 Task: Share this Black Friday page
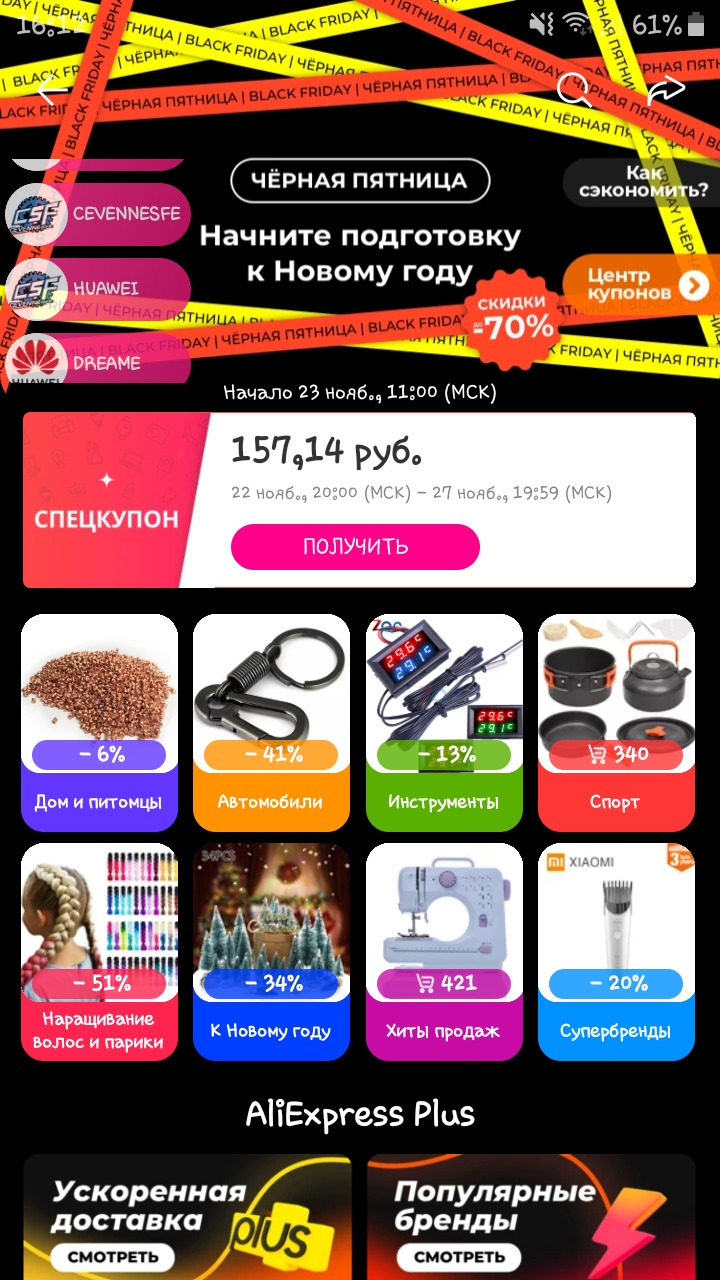tap(666, 90)
